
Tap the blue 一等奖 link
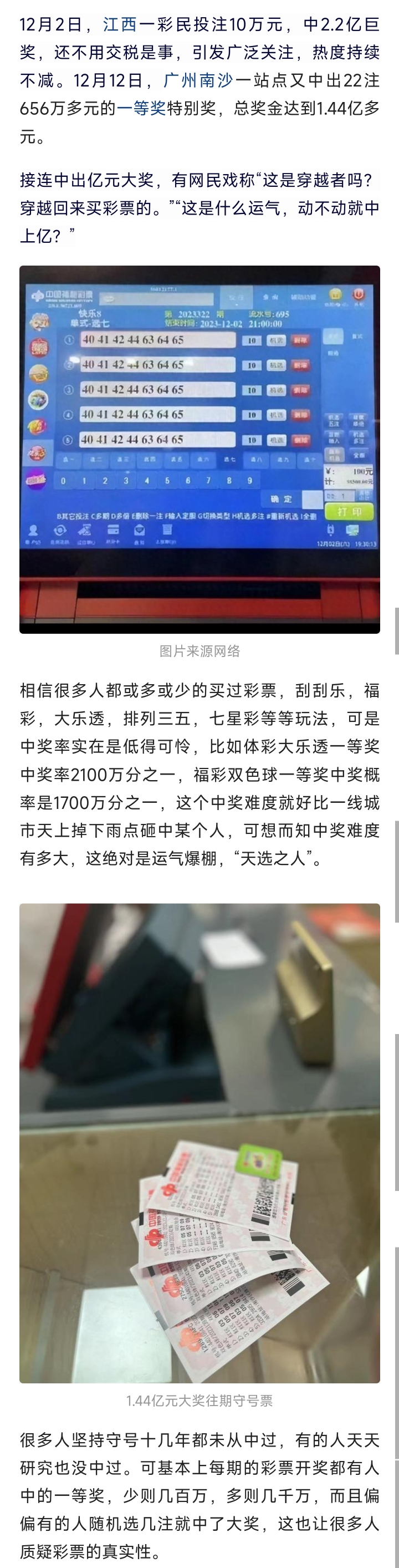coord(141,108)
